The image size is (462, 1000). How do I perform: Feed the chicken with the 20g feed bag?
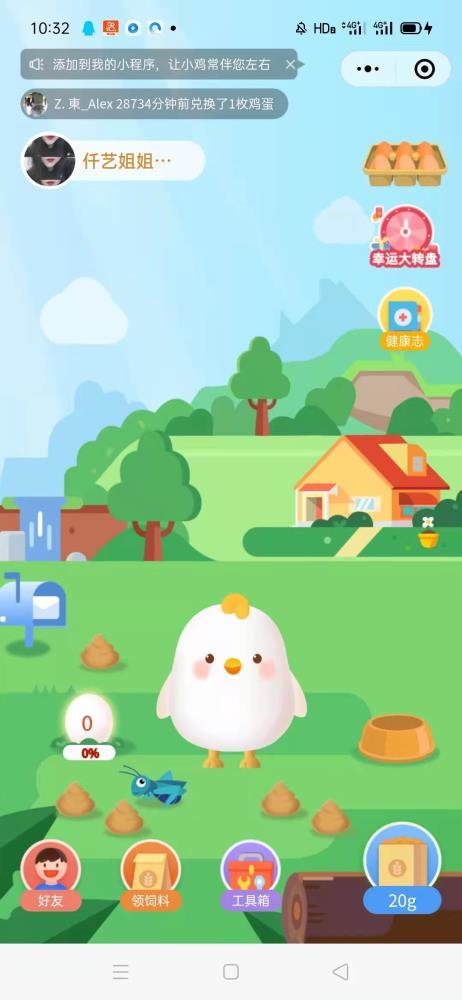(x=402, y=869)
